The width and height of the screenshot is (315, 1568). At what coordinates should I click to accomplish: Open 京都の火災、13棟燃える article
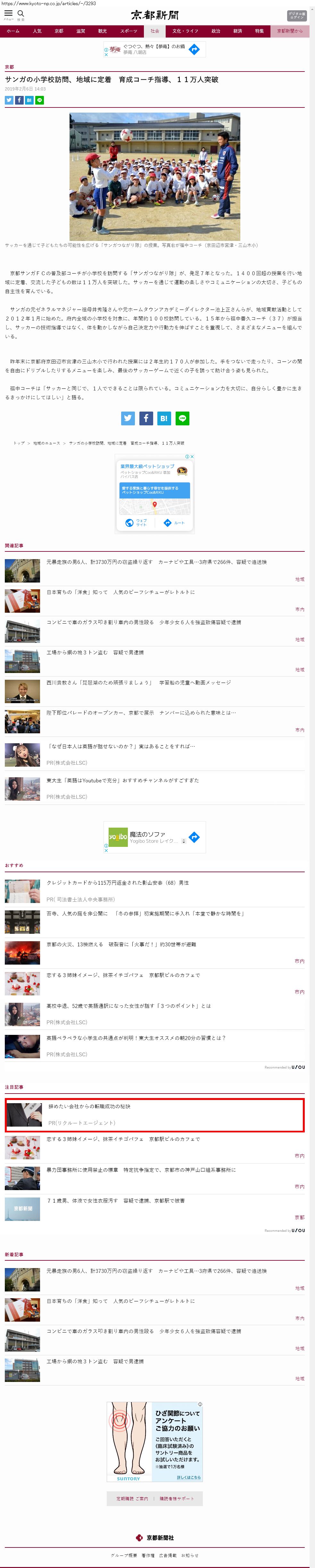(x=121, y=945)
